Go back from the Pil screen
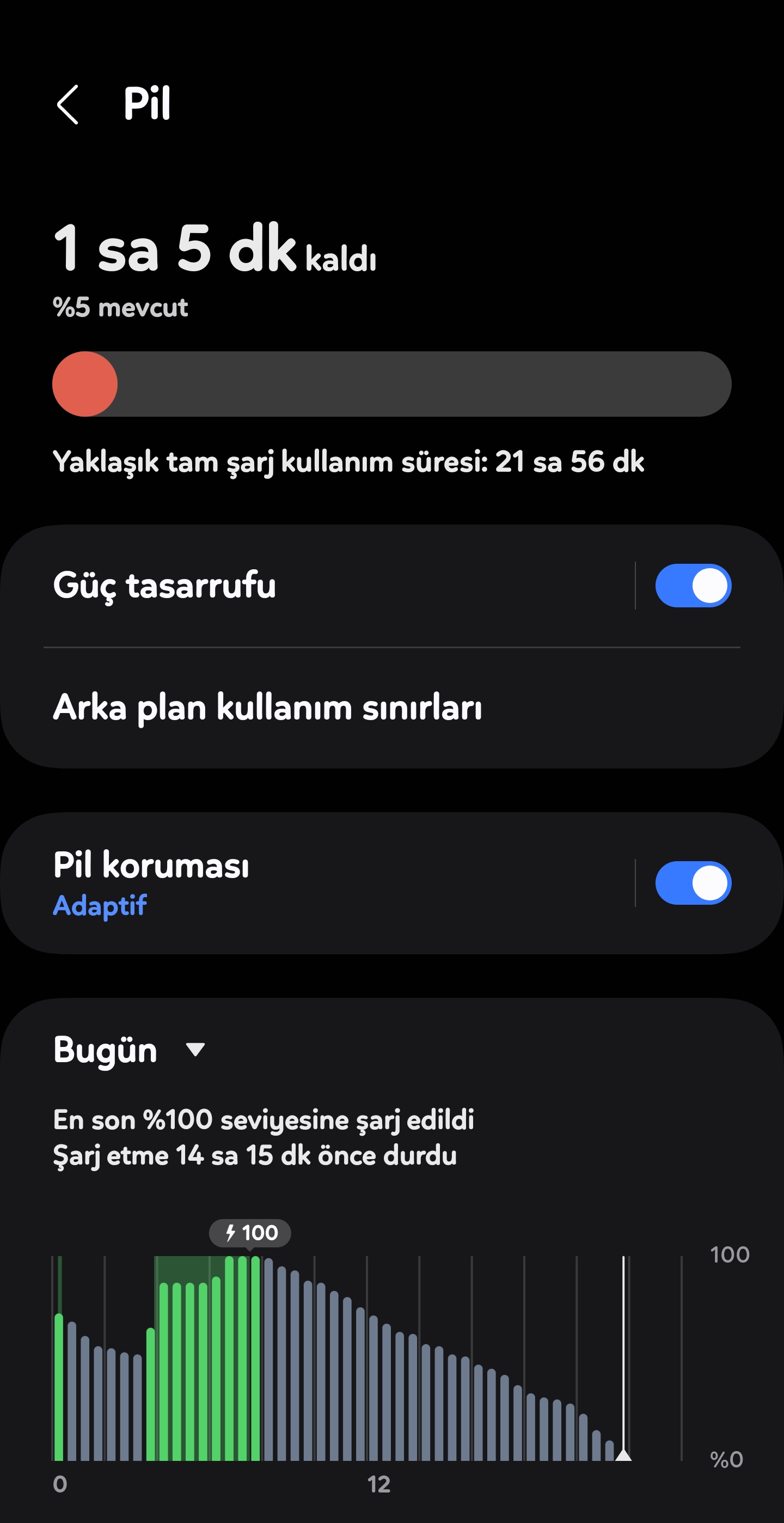The image size is (784, 1523). 68,104
